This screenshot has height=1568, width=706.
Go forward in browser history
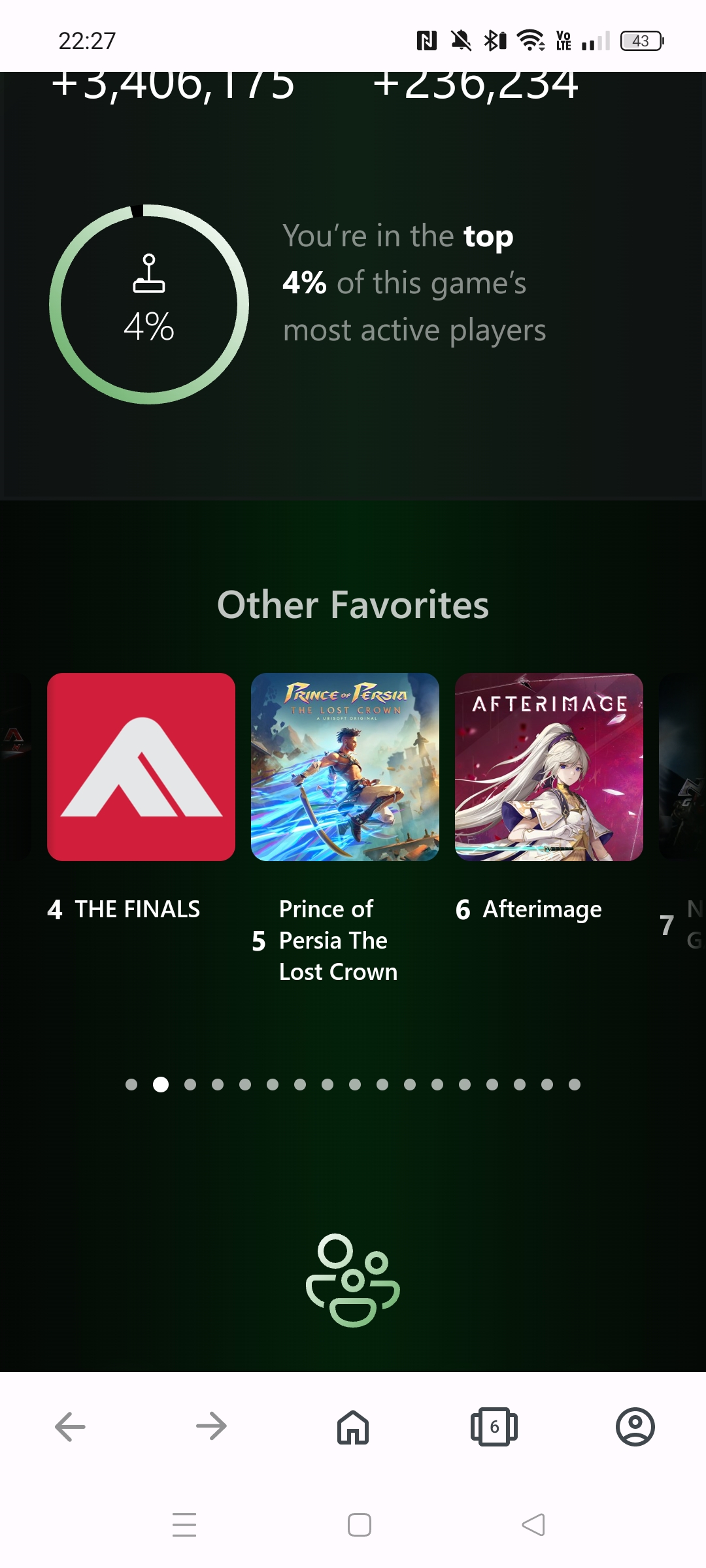tap(212, 1426)
